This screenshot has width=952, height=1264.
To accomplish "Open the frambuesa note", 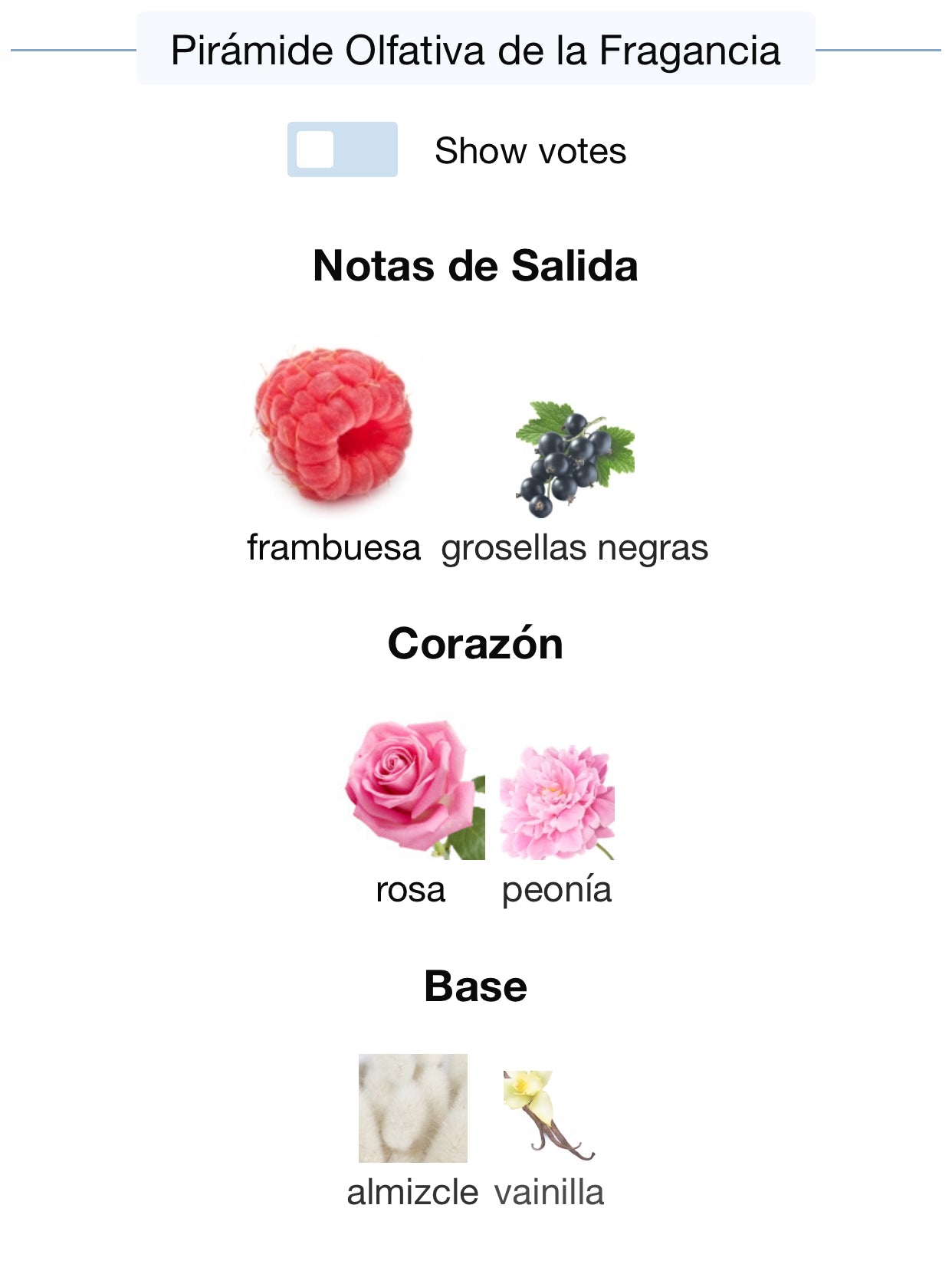I will coord(333,426).
